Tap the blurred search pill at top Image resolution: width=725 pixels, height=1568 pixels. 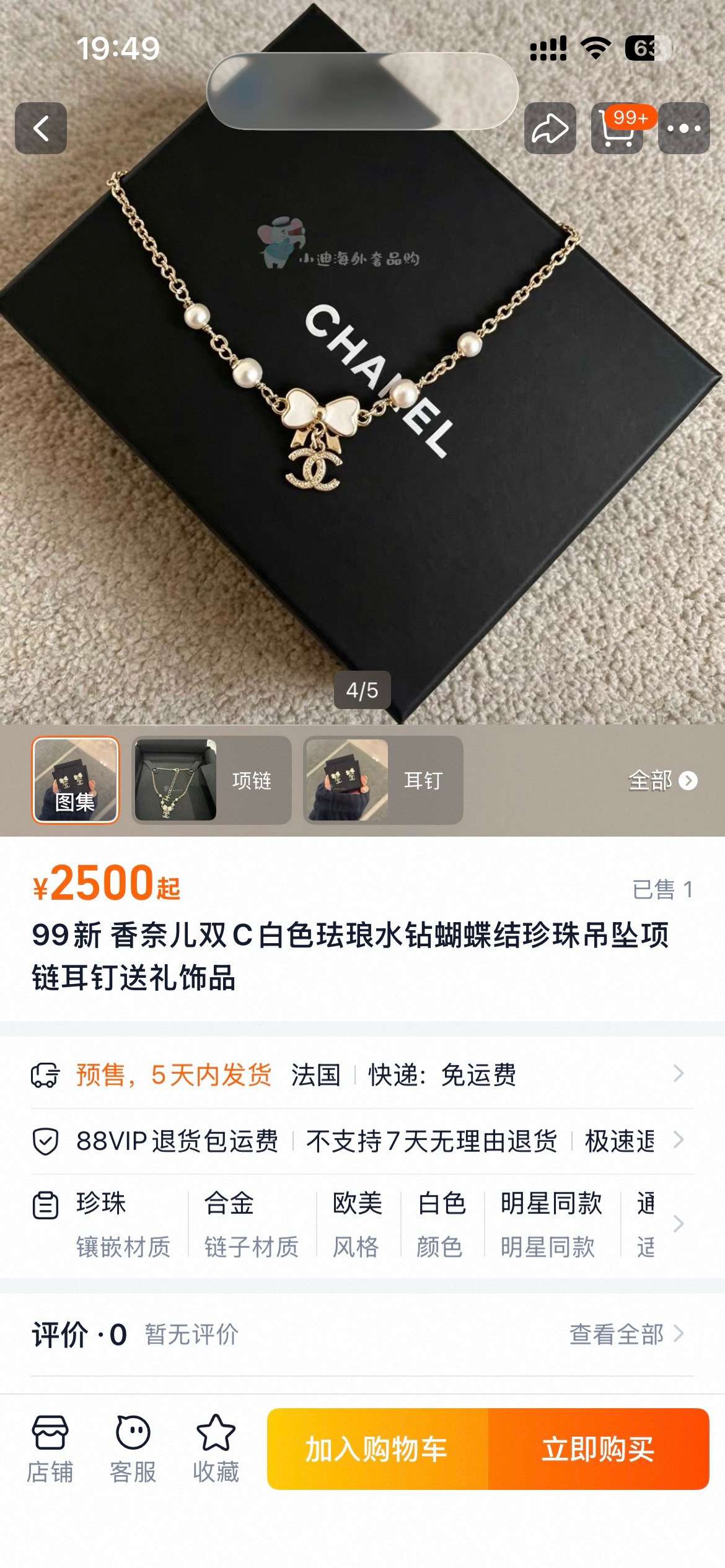click(x=362, y=91)
